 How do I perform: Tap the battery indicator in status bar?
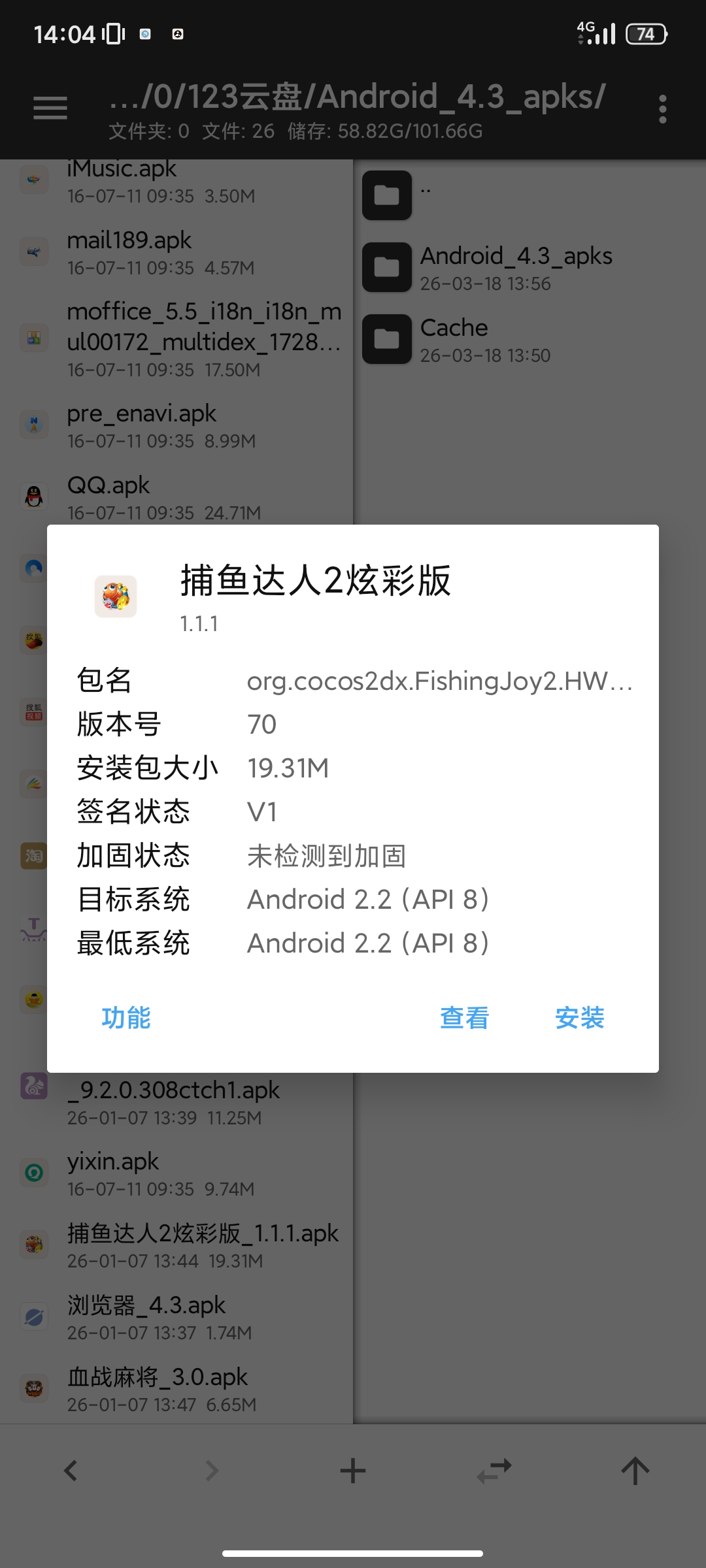(646, 33)
